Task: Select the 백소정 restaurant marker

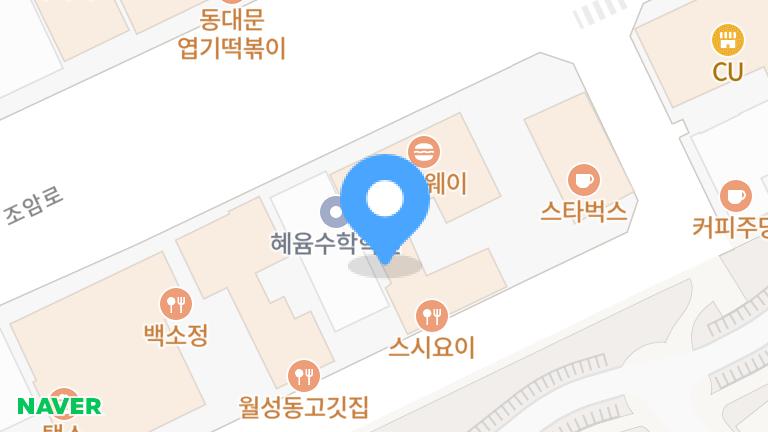Action: 176,304
